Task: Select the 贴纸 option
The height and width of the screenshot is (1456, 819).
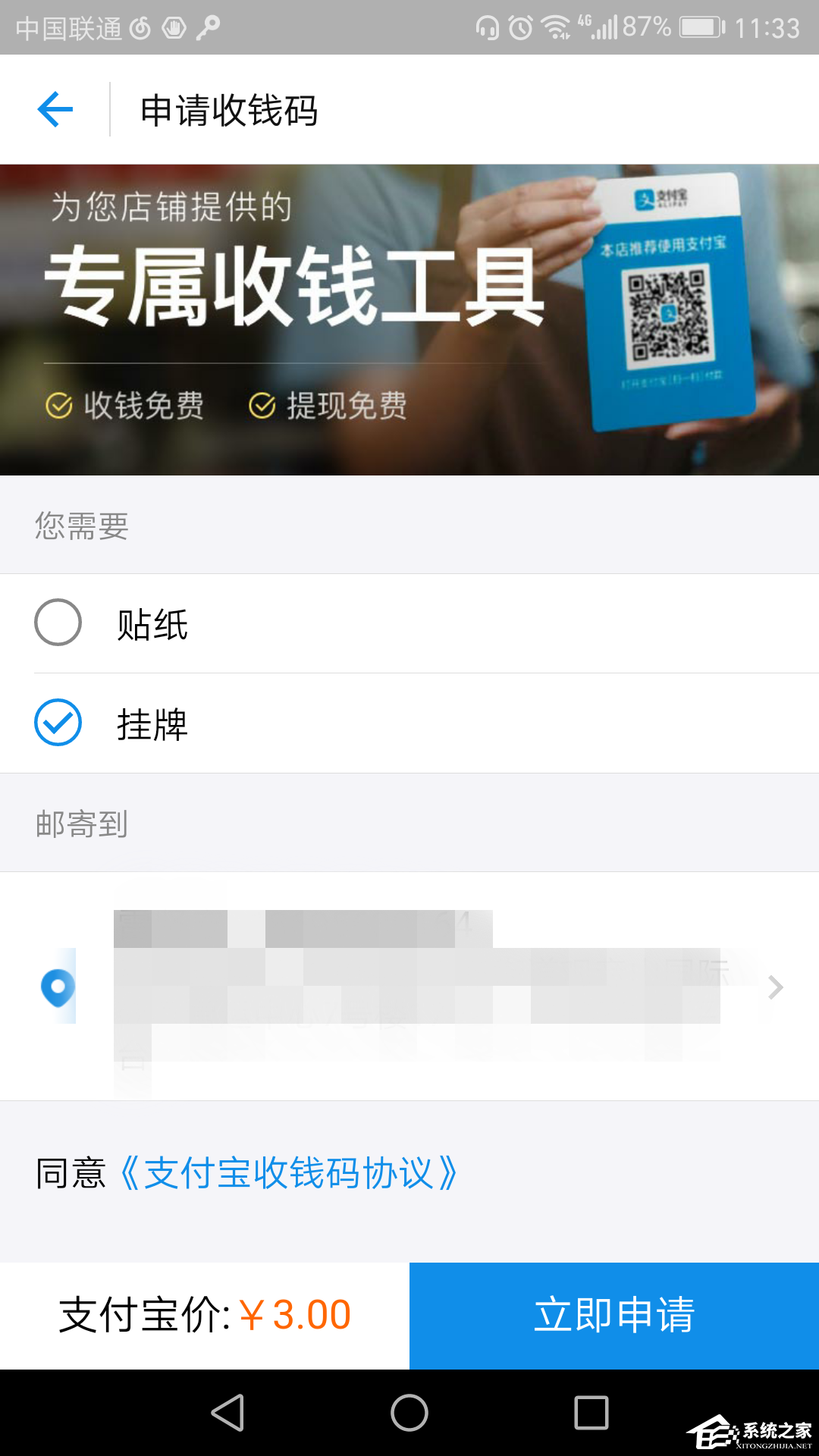Action: tap(153, 624)
